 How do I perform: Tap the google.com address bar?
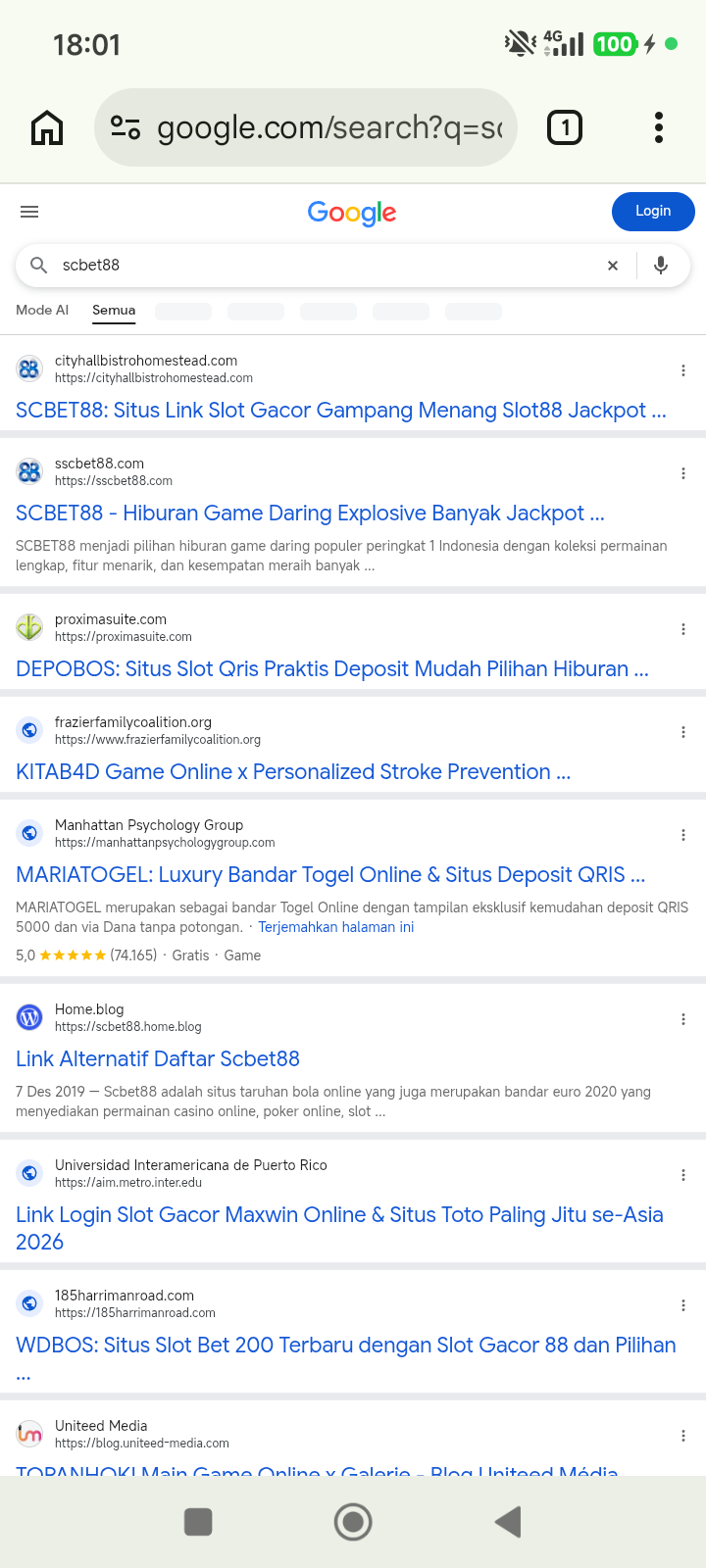click(306, 127)
